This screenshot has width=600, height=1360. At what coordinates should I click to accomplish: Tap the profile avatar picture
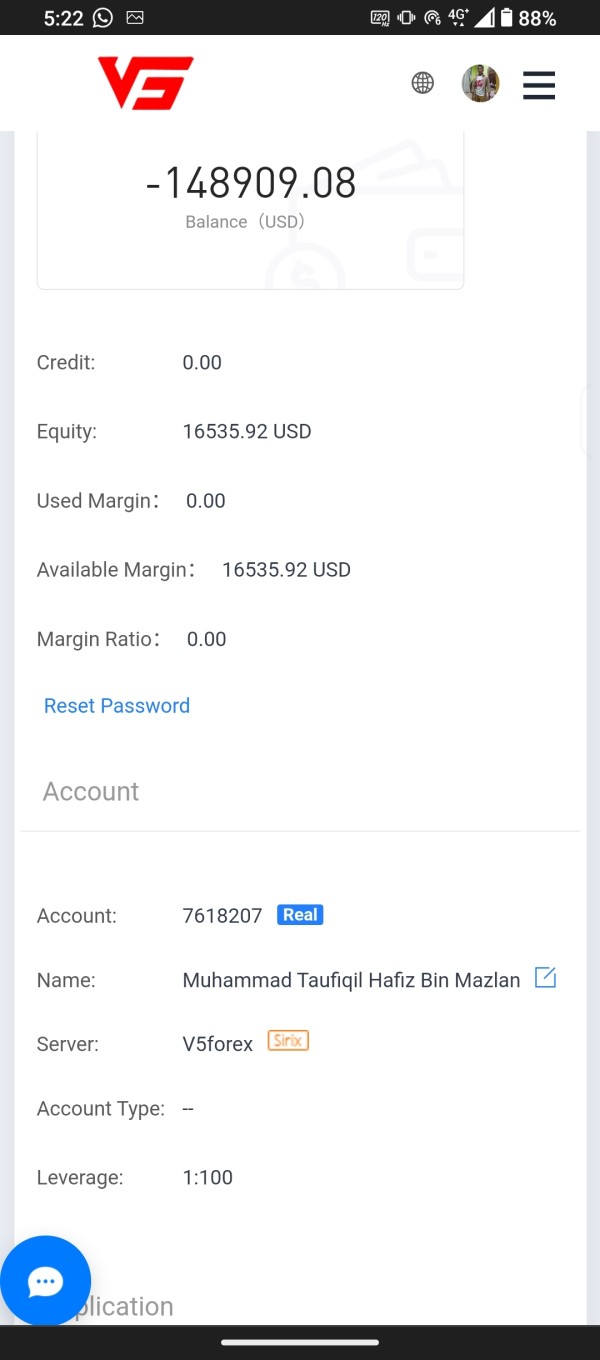(480, 83)
